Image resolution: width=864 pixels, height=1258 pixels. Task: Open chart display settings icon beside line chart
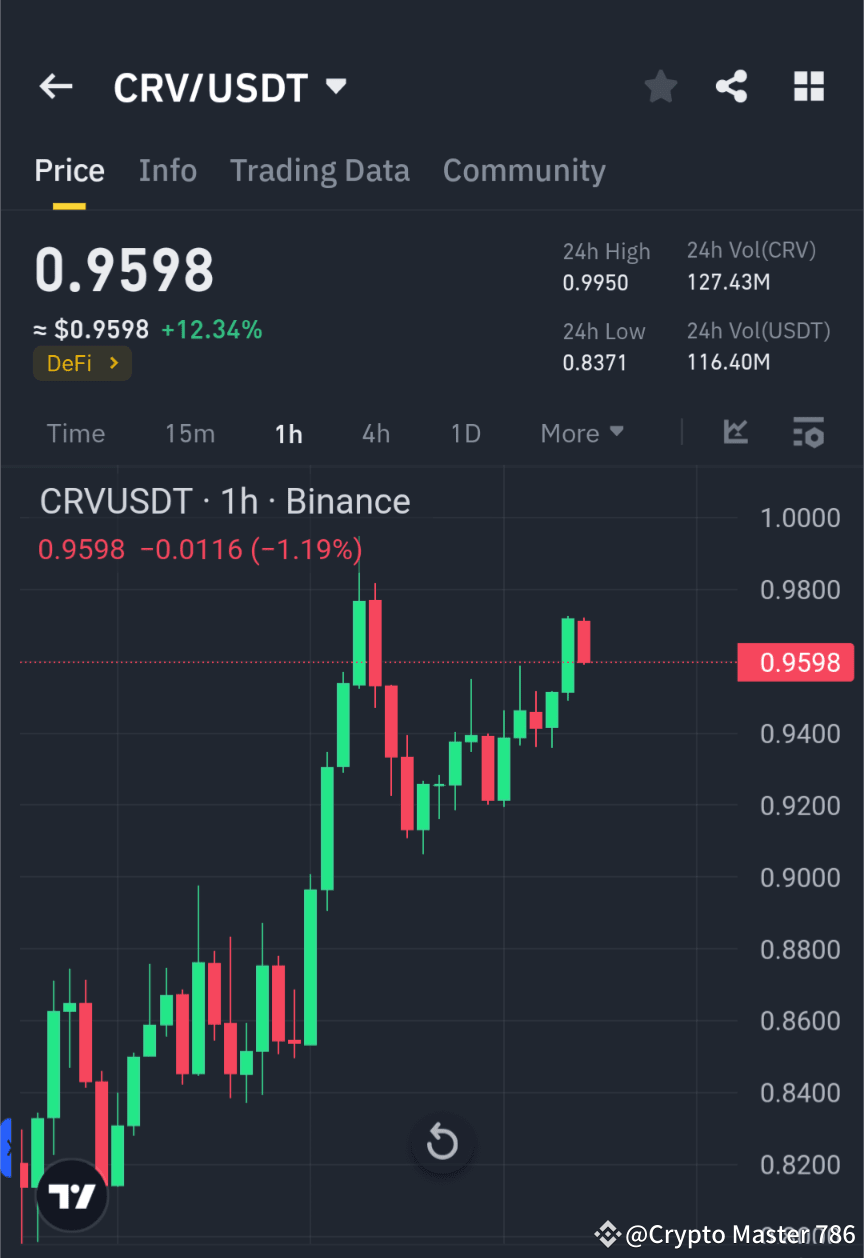coord(808,433)
